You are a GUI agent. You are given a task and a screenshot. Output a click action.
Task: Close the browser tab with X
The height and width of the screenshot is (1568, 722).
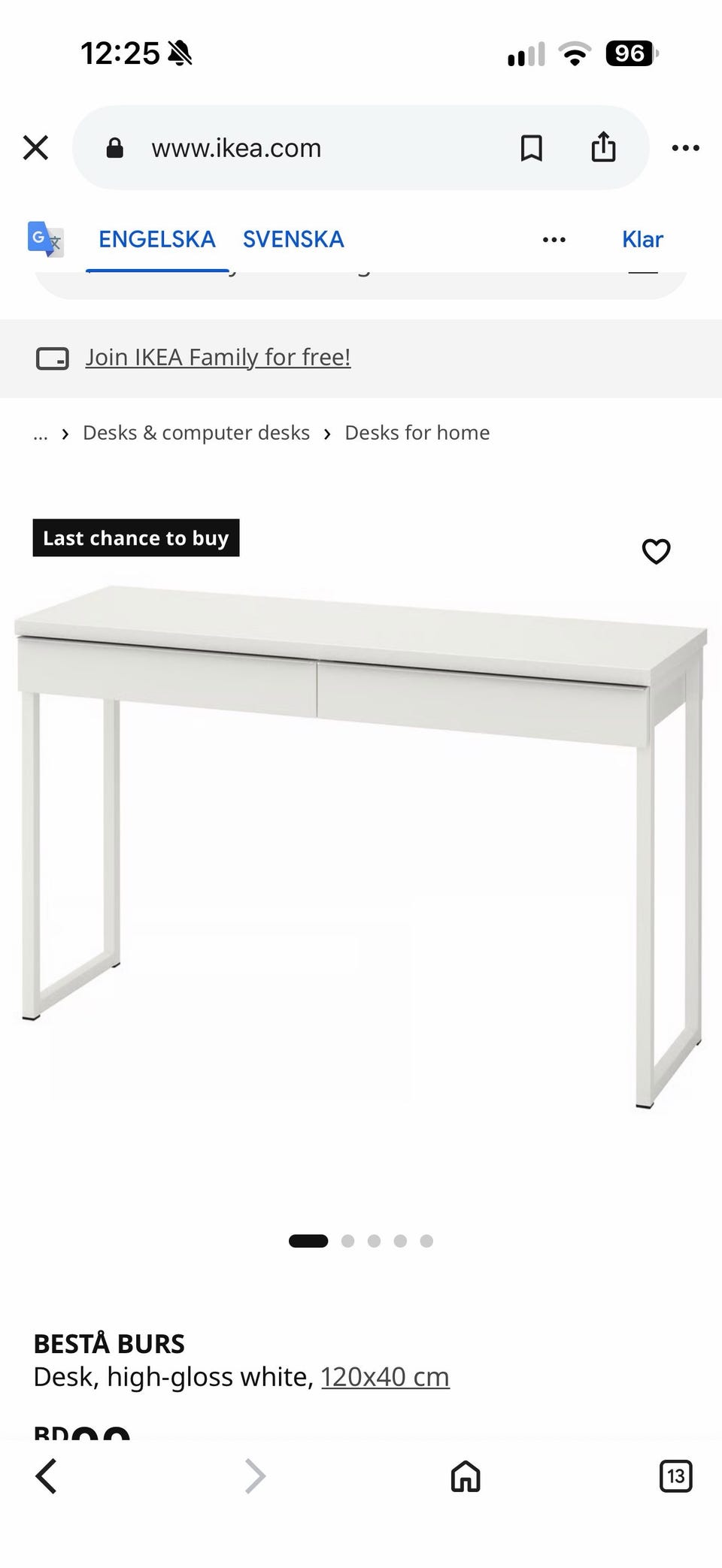(x=35, y=148)
